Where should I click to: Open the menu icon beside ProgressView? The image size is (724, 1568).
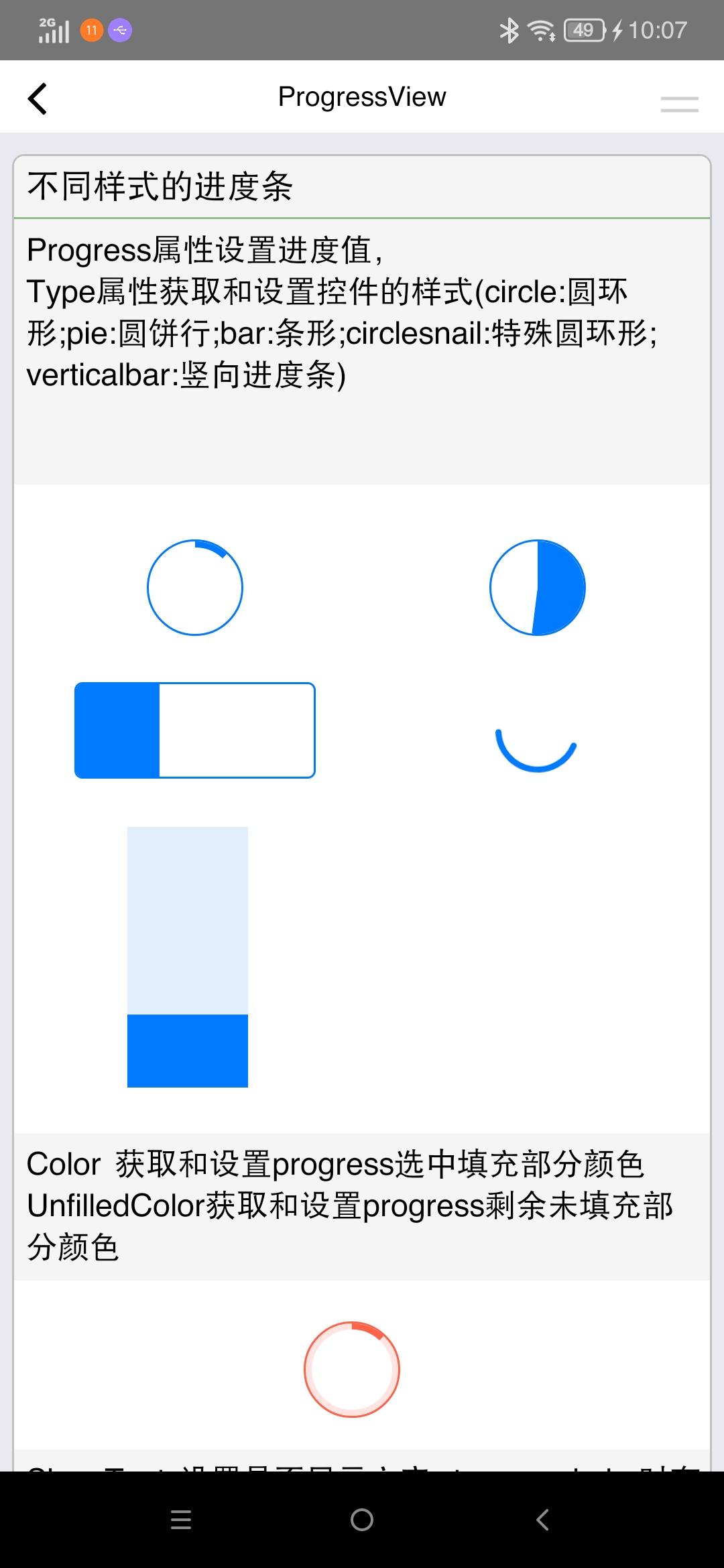click(679, 104)
